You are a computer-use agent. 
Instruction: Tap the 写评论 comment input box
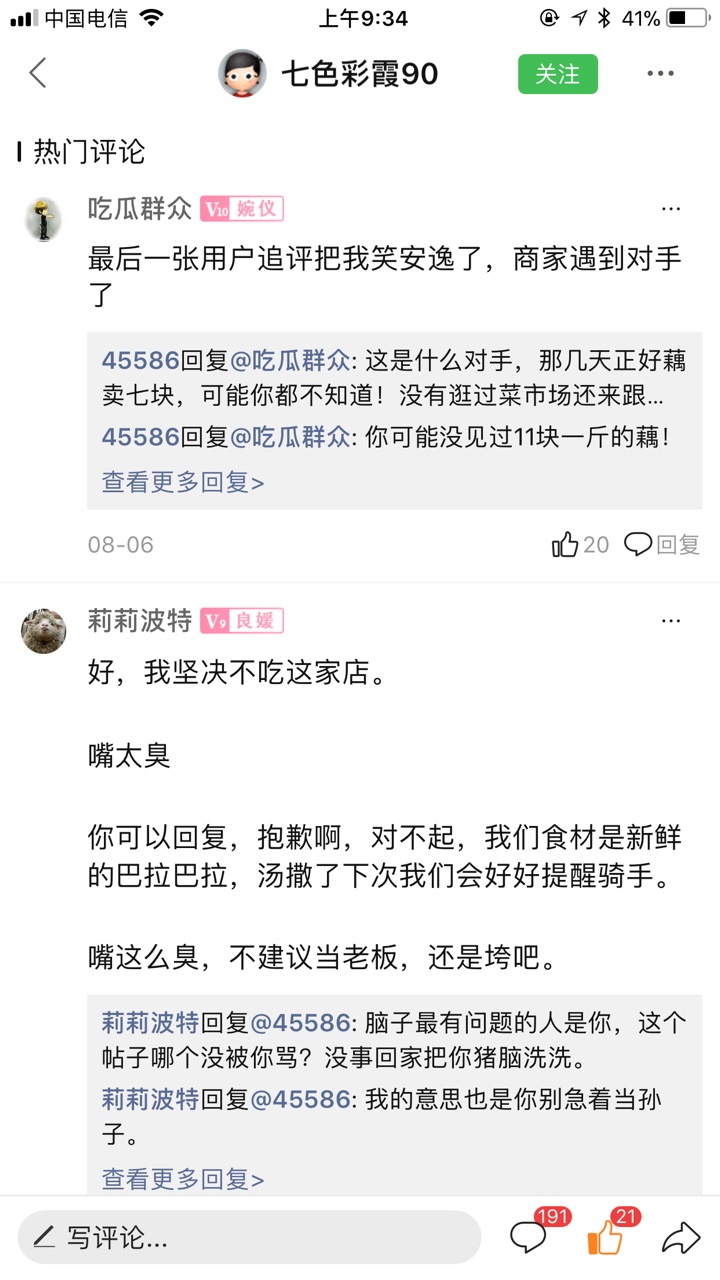250,1238
